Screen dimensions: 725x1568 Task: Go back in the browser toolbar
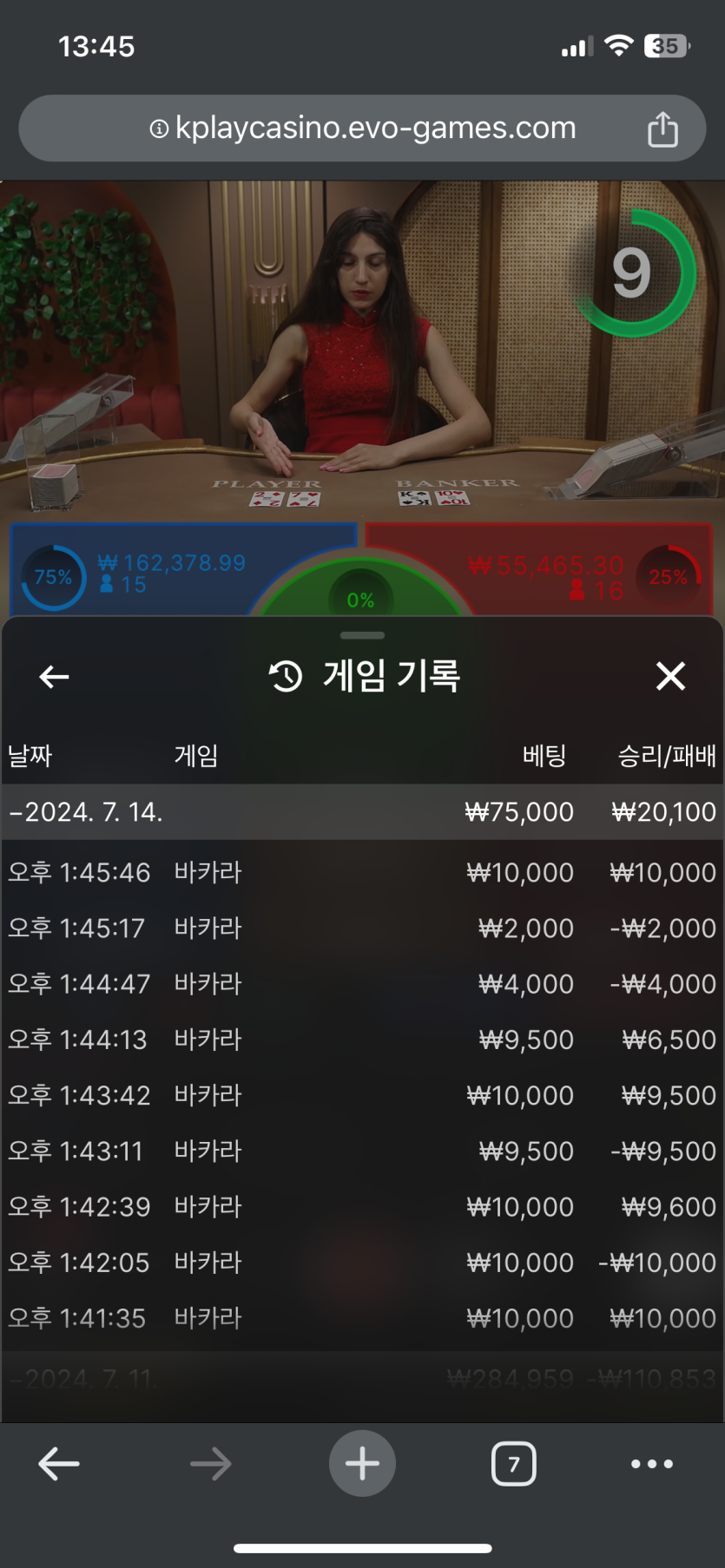(x=59, y=1464)
